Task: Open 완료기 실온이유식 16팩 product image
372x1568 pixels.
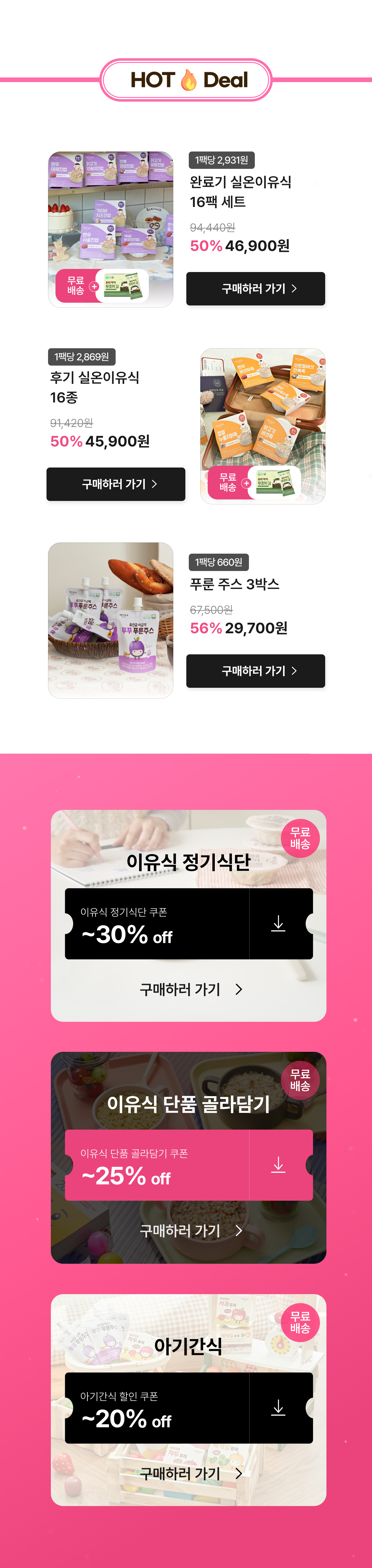Action: pos(111,229)
